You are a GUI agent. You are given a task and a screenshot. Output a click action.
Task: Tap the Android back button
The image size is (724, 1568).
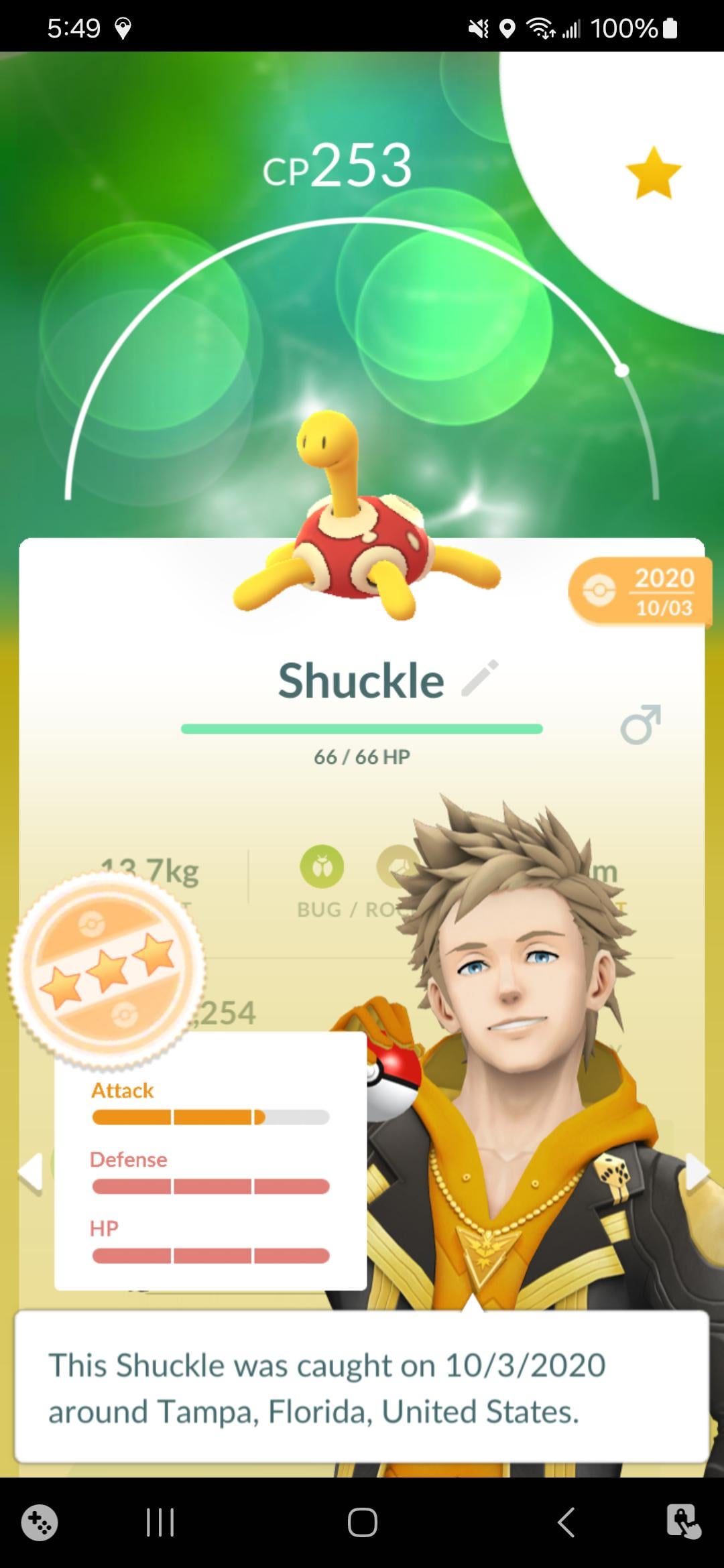point(565,1522)
